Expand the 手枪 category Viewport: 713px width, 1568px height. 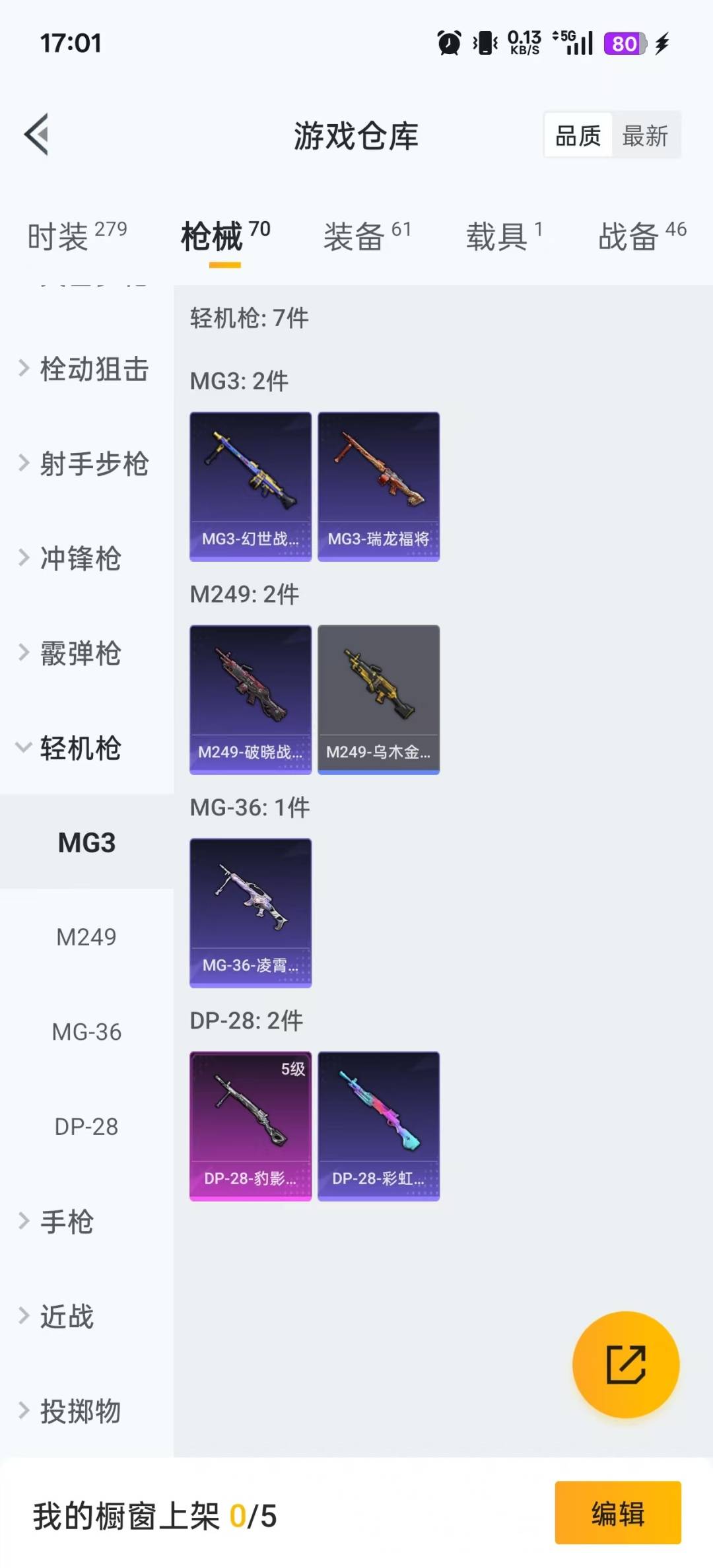(66, 1223)
